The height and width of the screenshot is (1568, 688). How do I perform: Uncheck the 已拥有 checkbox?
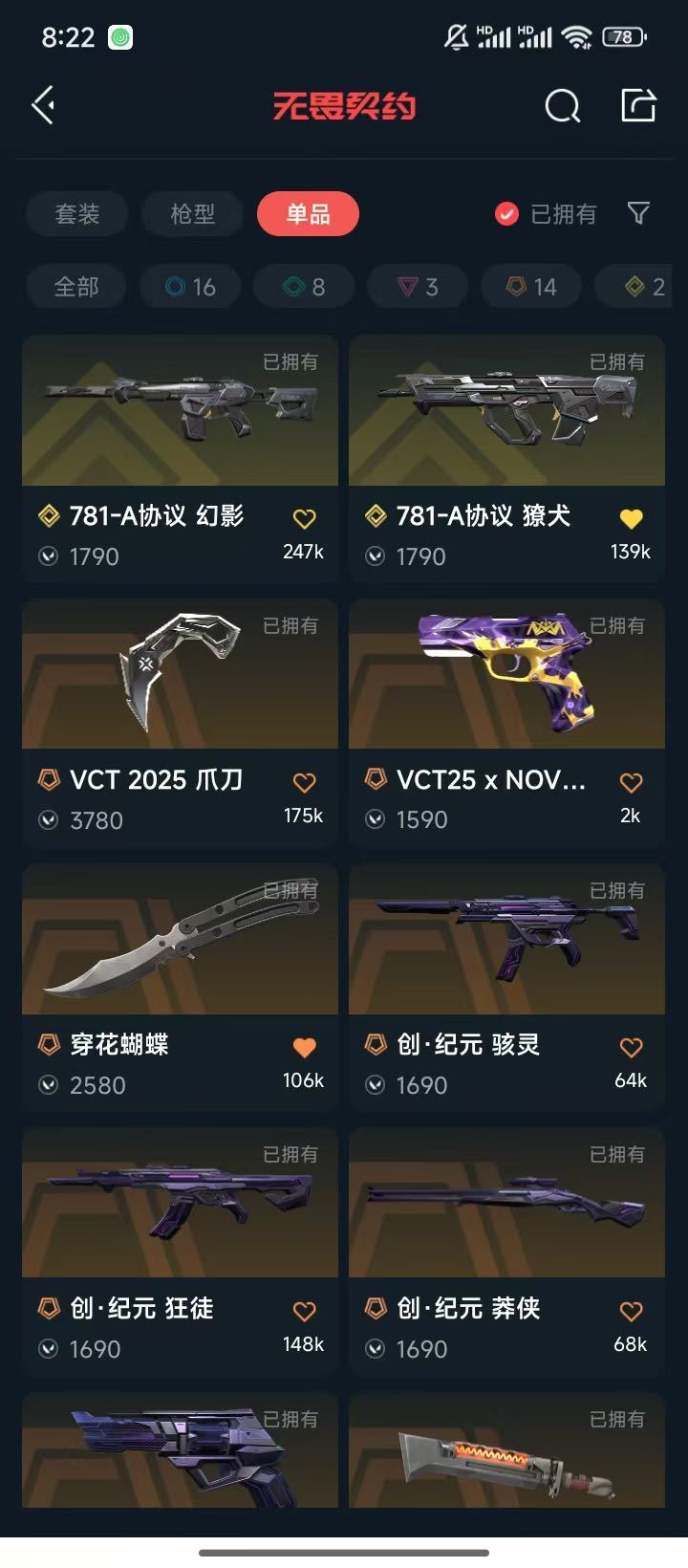(506, 213)
